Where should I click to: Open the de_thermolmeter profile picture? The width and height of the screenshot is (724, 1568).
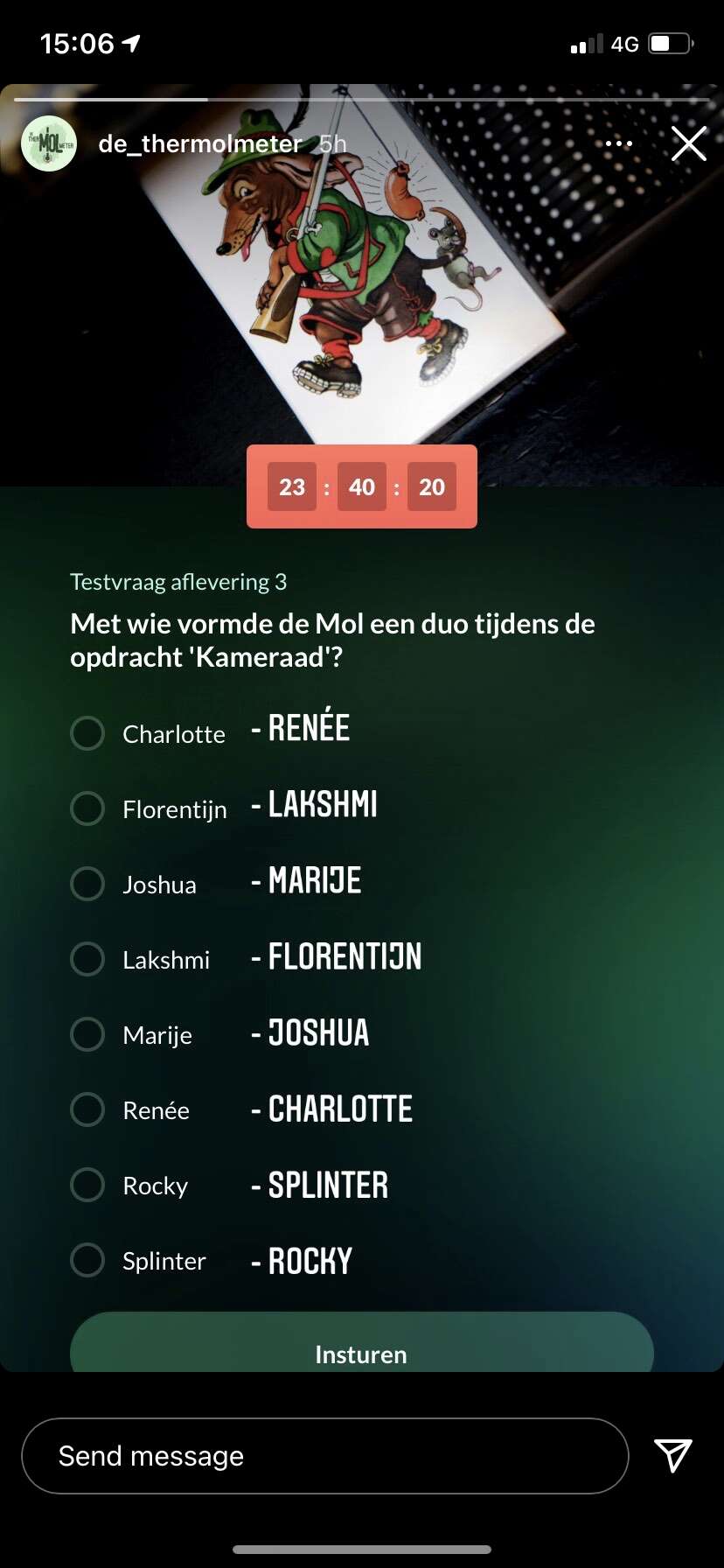pyautogui.click(x=49, y=143)
